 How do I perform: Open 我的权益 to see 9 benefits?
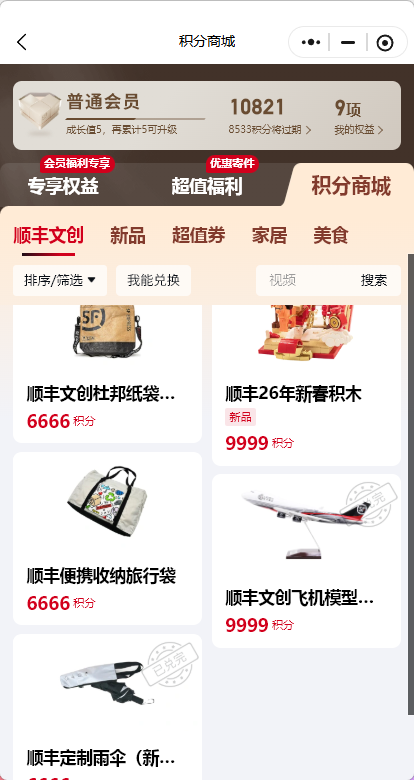pos(359,130)
